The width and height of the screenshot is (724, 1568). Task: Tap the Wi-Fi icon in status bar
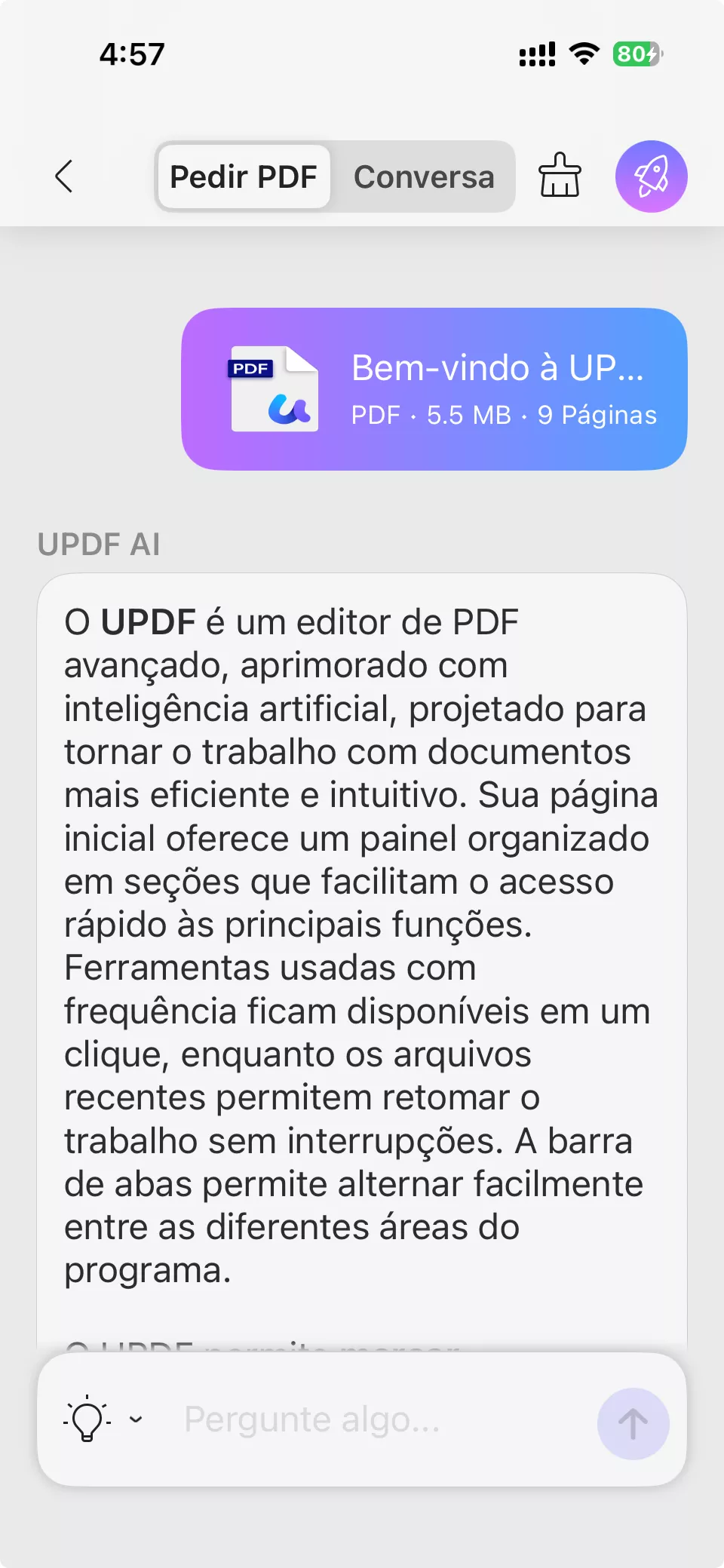(583, 53)
